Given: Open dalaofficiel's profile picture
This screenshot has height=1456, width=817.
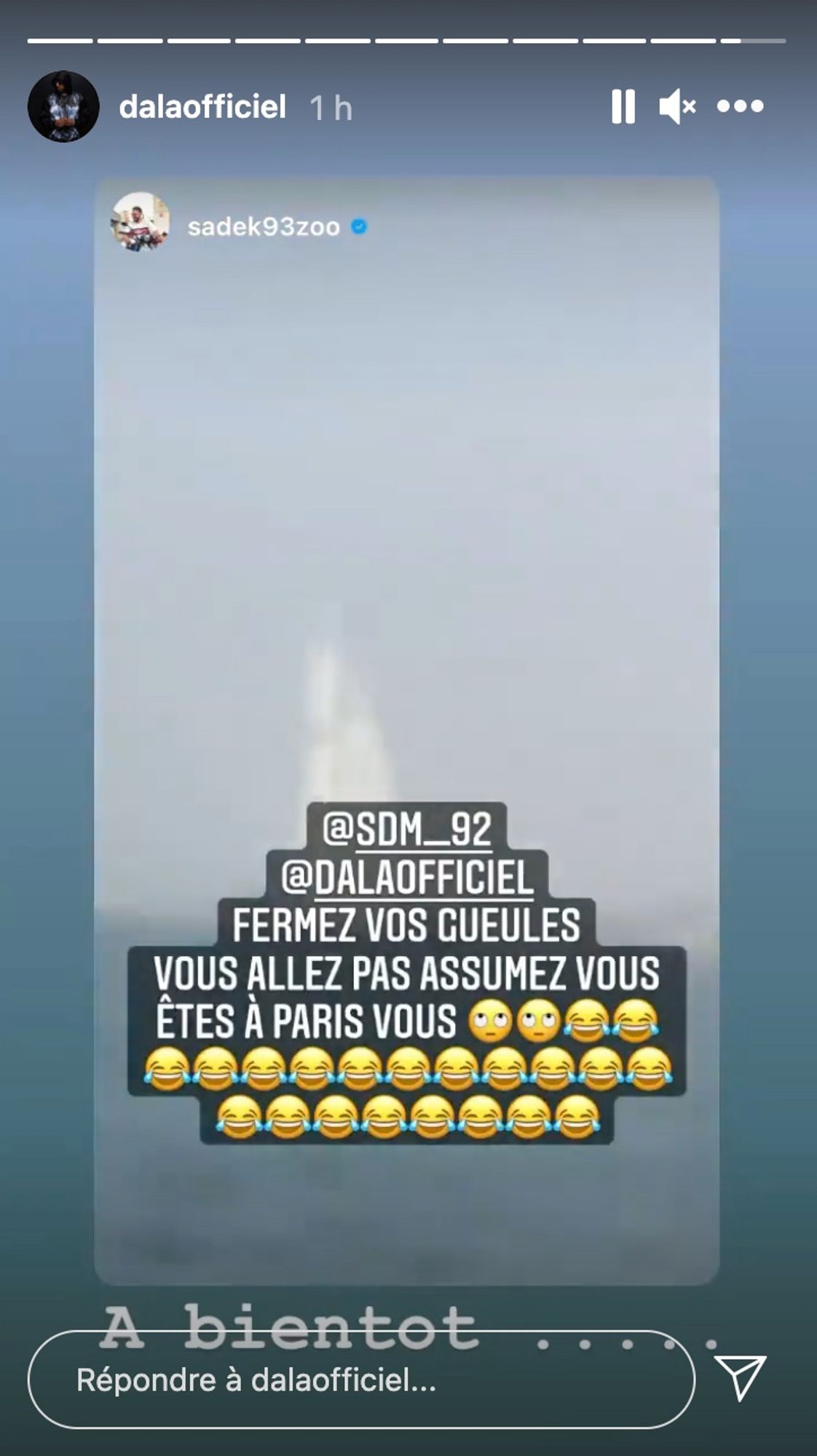Looking at the screenshot, I should tap(63, 106).
